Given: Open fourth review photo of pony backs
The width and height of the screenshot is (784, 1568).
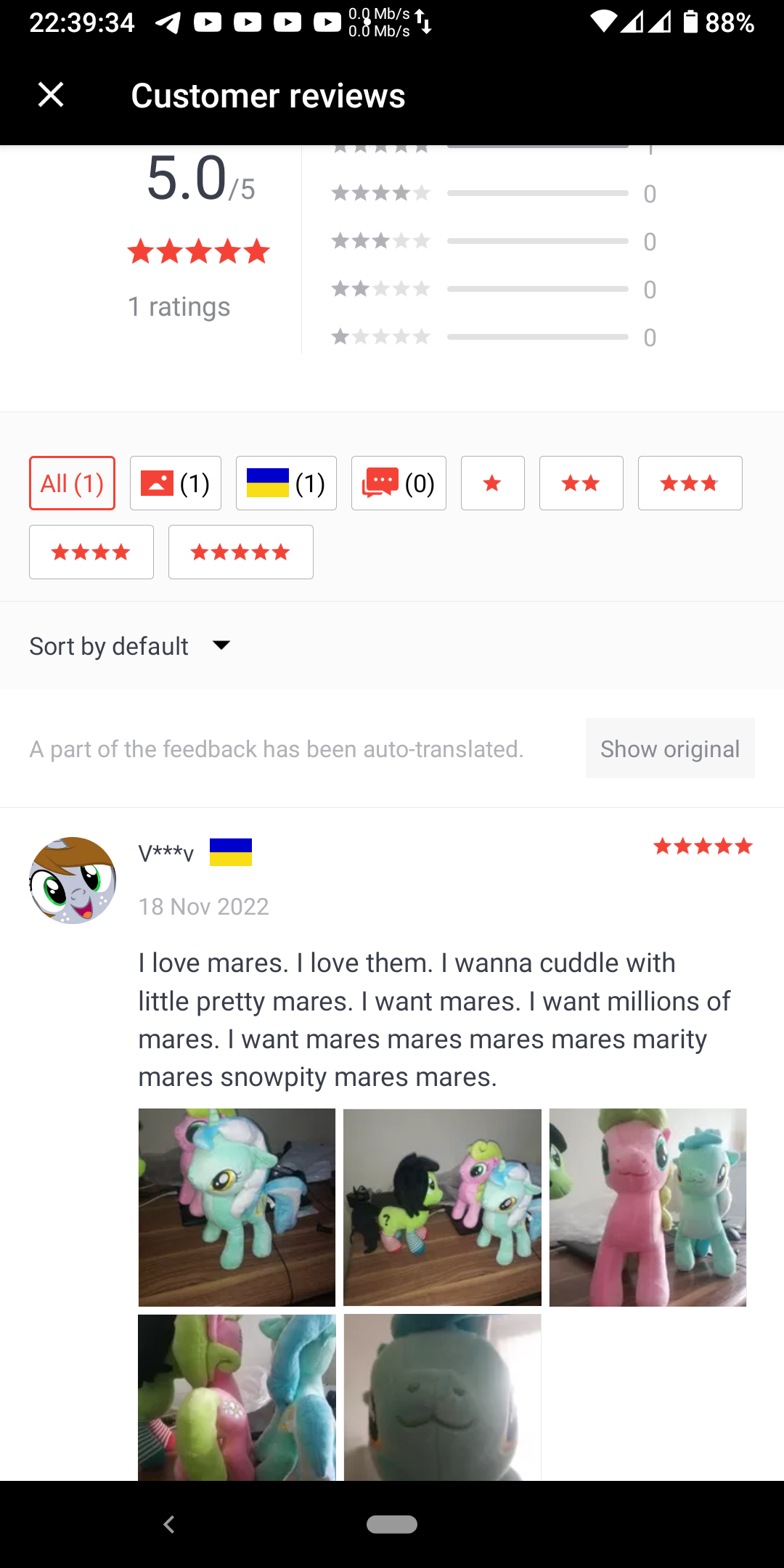Looking at the screenshot, I should (237, 1397).
